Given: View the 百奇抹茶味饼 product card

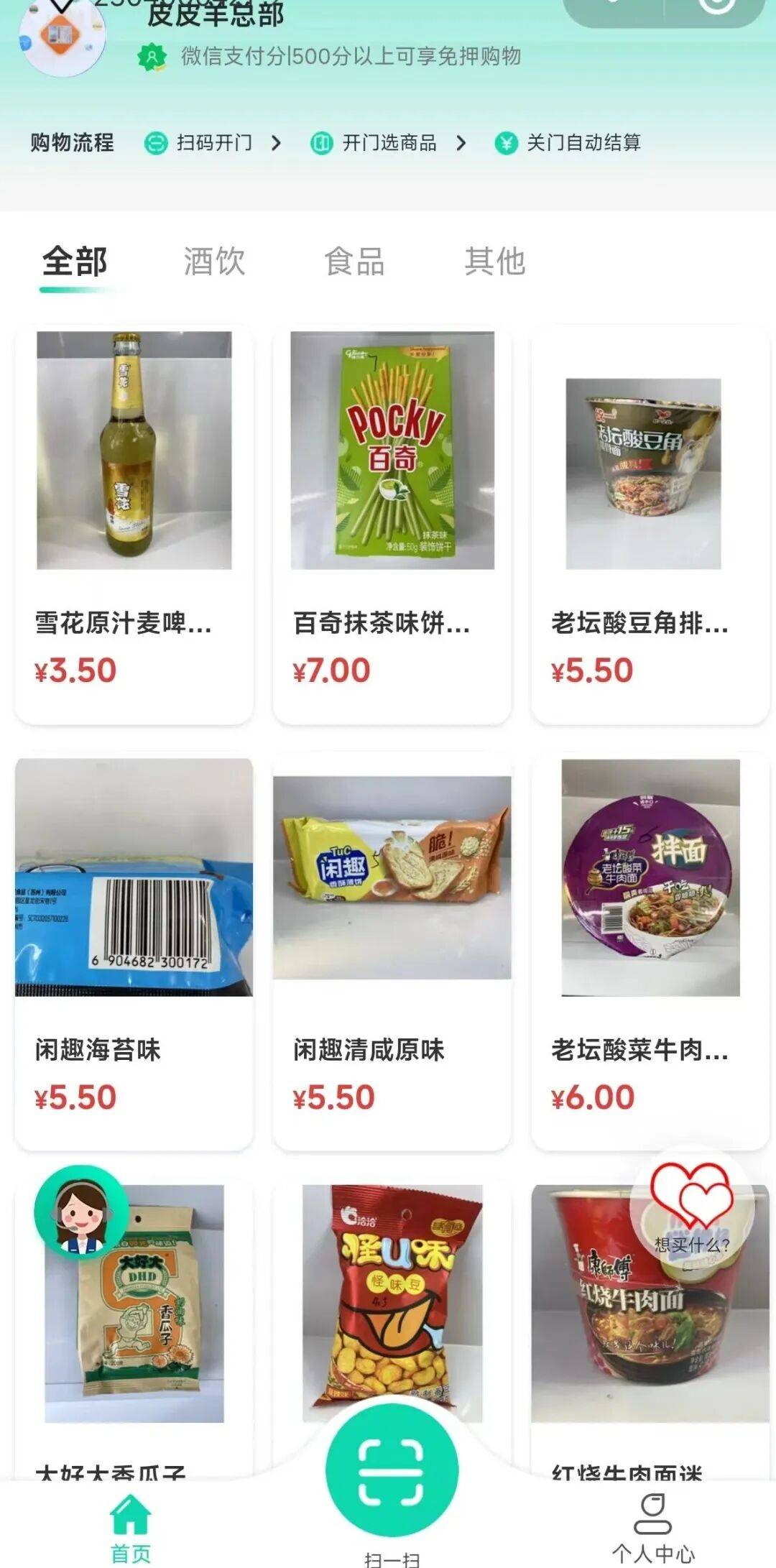Looking at the screenshot, I should [392, 525].
